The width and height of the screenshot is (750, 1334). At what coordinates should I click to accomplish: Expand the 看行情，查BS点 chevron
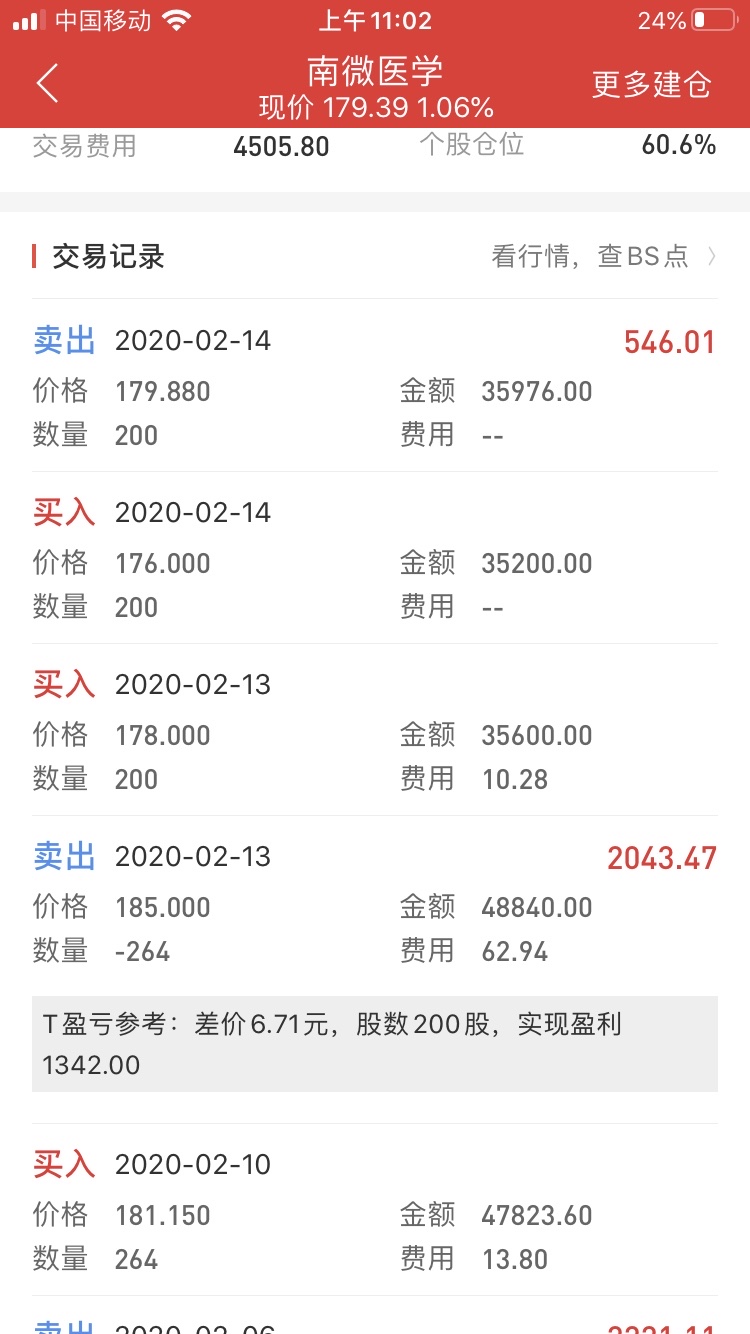point(711,257)
